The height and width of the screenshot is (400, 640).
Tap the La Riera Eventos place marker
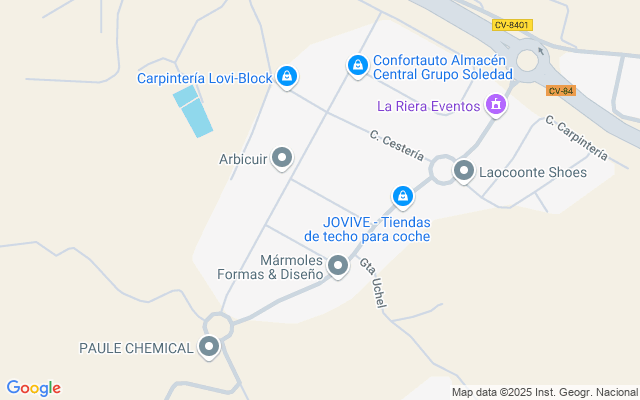coord(495,104)
